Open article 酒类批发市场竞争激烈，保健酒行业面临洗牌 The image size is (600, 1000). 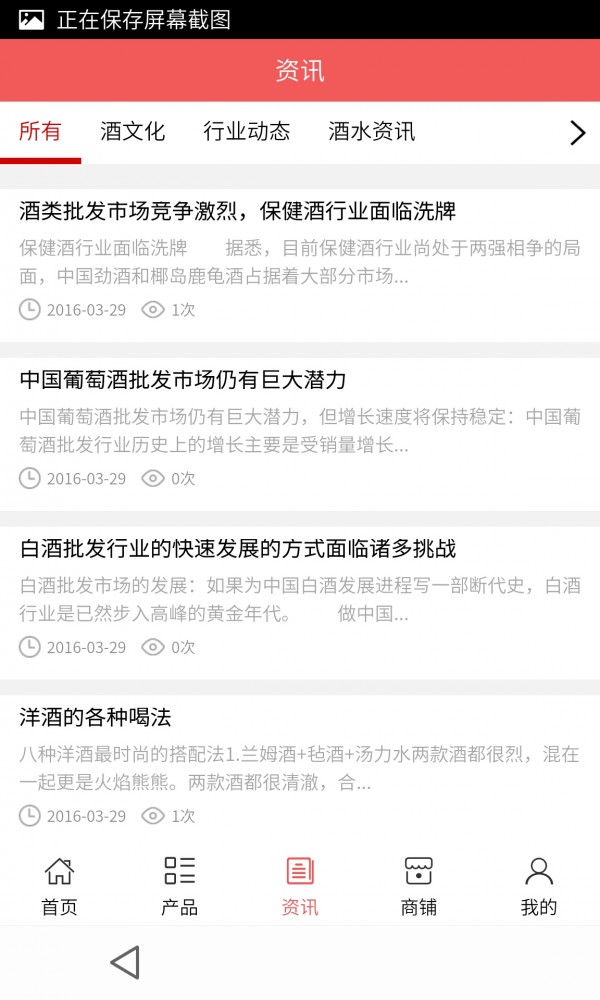click(x=238, y=212)
